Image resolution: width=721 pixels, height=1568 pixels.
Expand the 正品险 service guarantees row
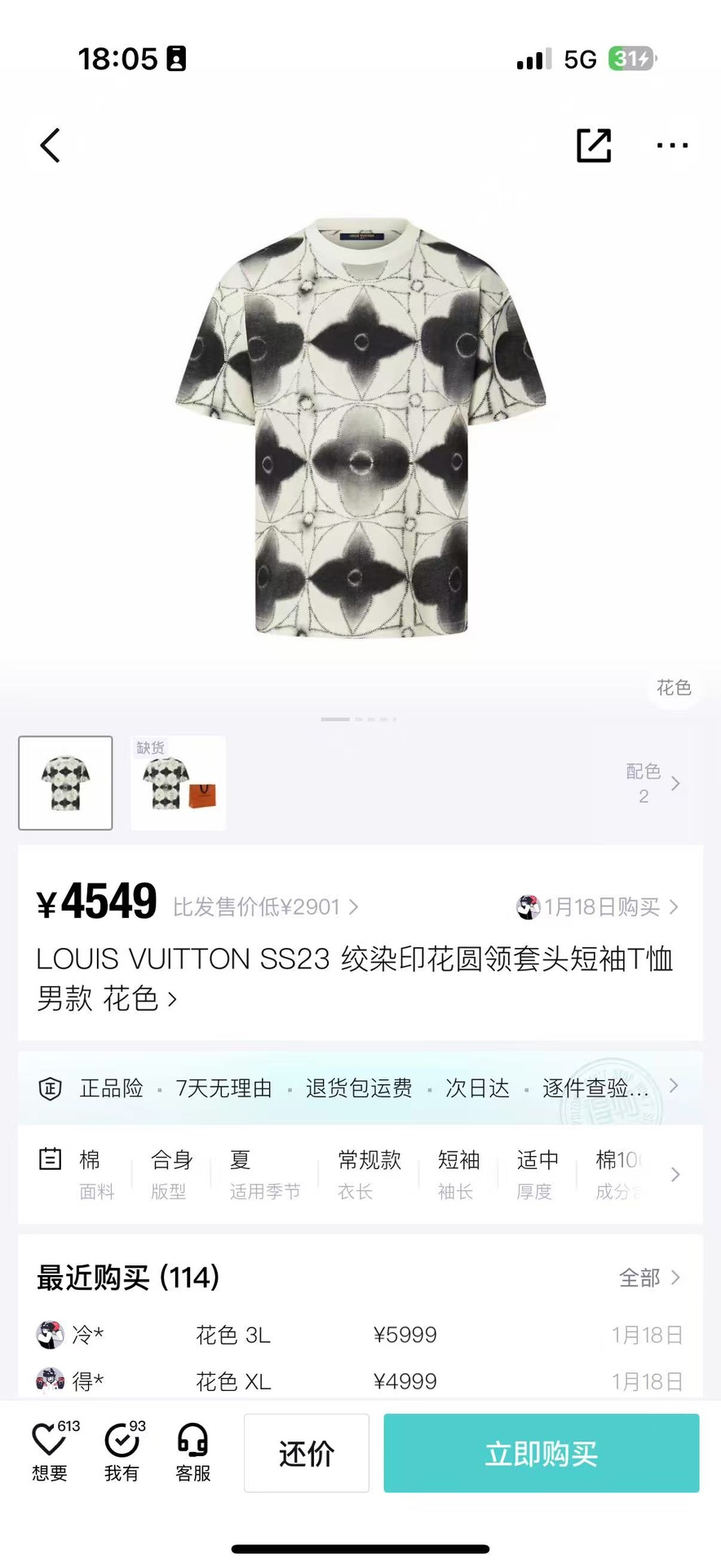coord(359,1088)
